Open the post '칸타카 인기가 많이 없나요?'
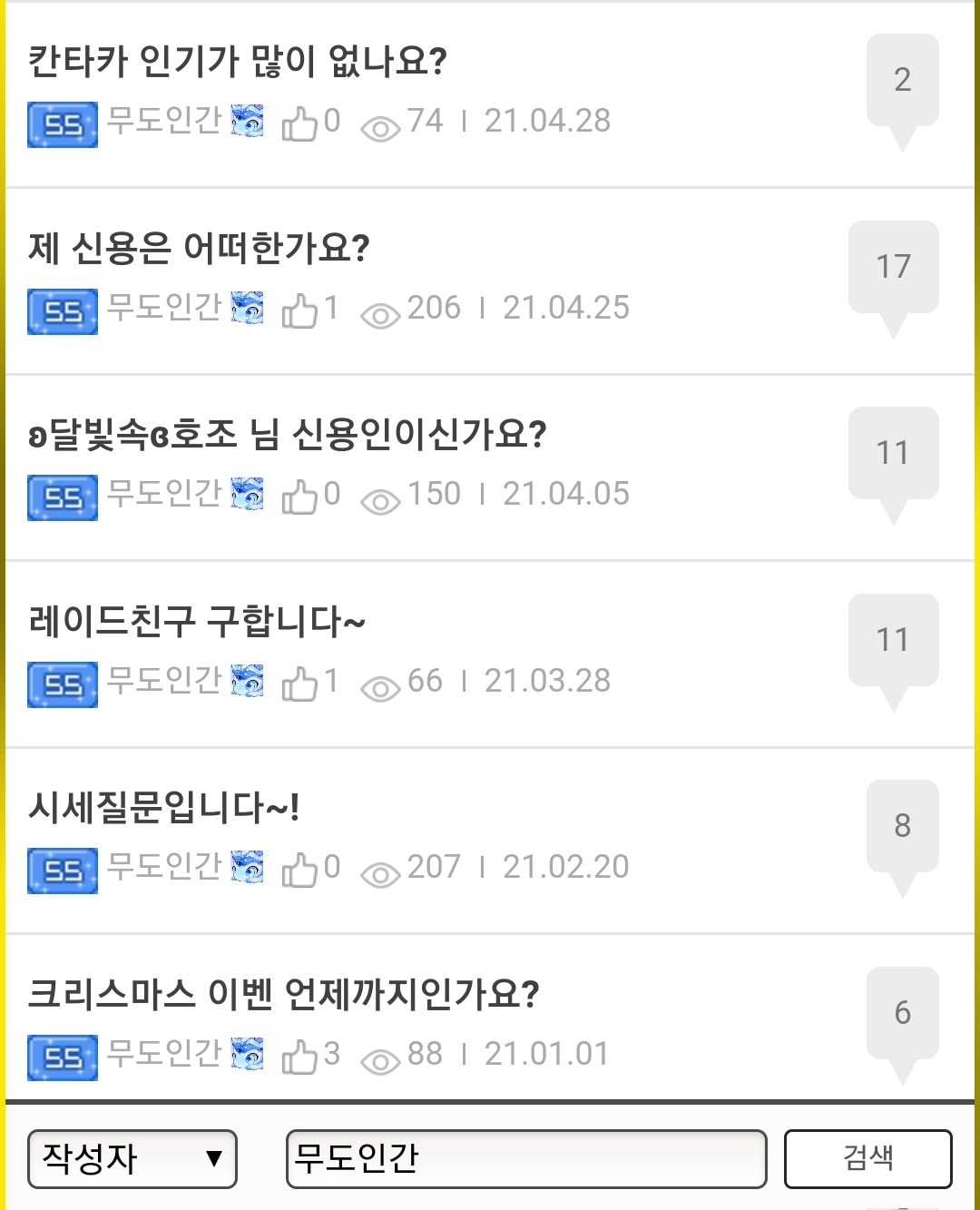Viewport: 980px width, 1210px height. tap(238, 62)
